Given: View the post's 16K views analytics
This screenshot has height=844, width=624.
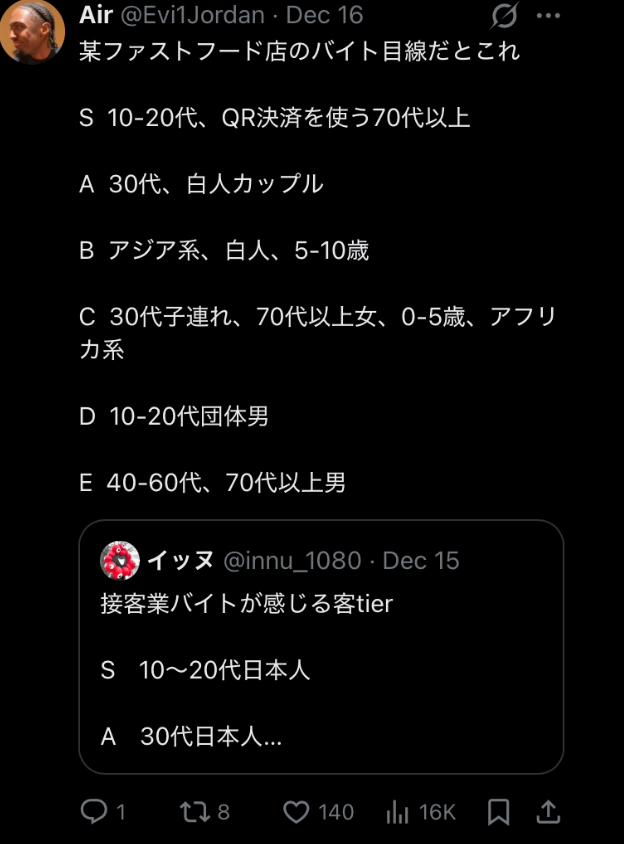Looking at the screenshot, I should 420,812.
